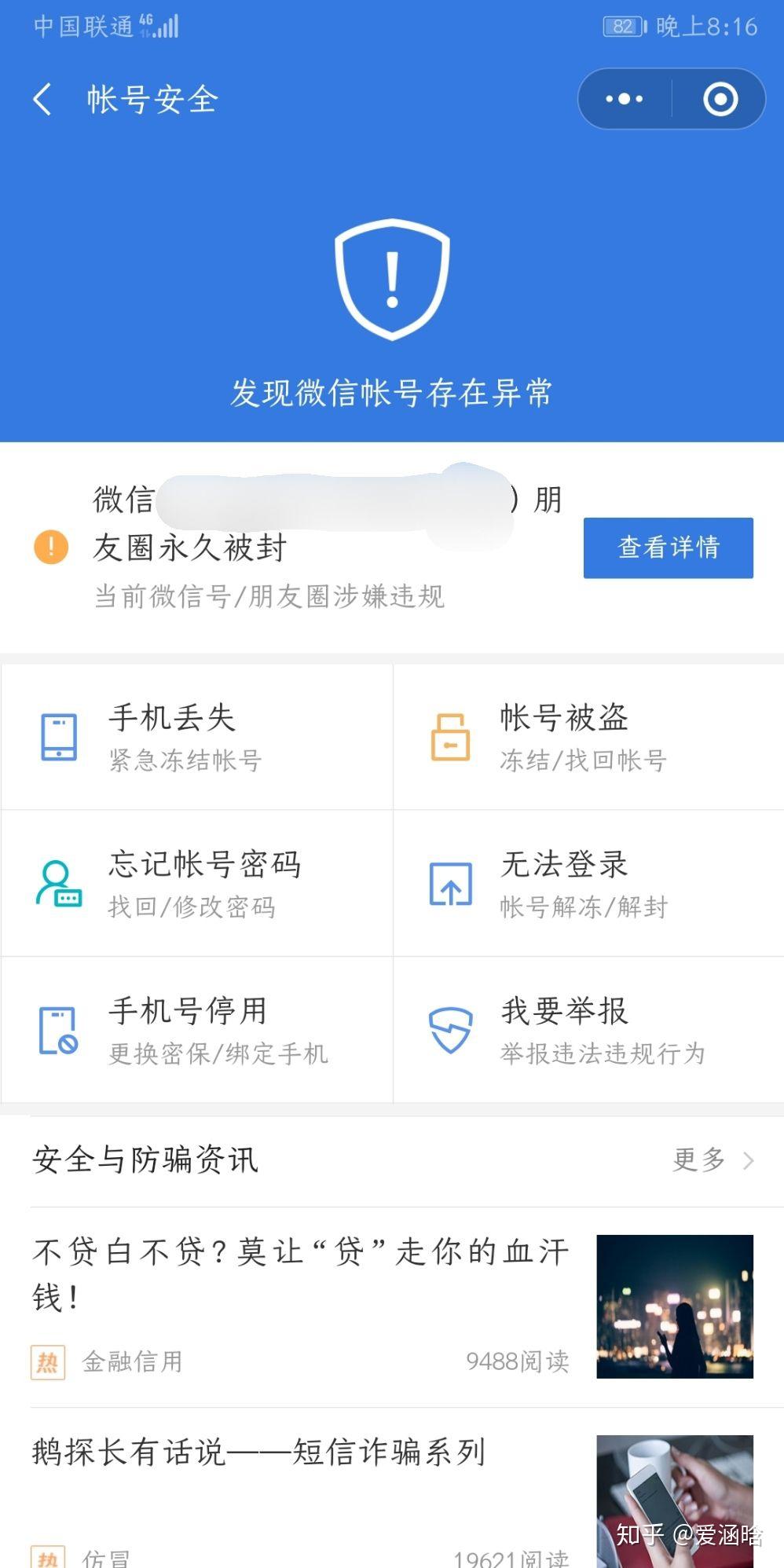Click the orange lock icon for 帐号被盗
This screenshot has height=1568, width=784.
pyautogui.click(x=449, y=736)
